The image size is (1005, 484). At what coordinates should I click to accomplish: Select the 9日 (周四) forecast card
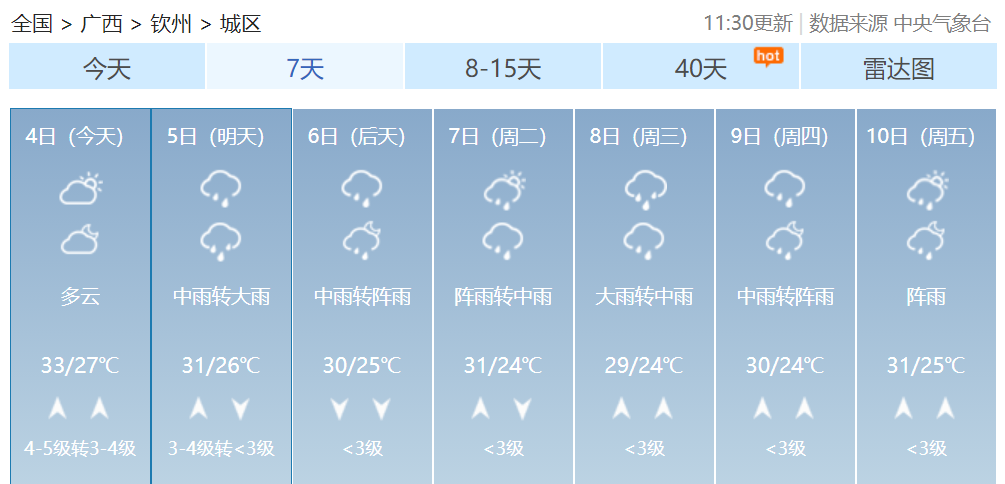tap(785, 295)
